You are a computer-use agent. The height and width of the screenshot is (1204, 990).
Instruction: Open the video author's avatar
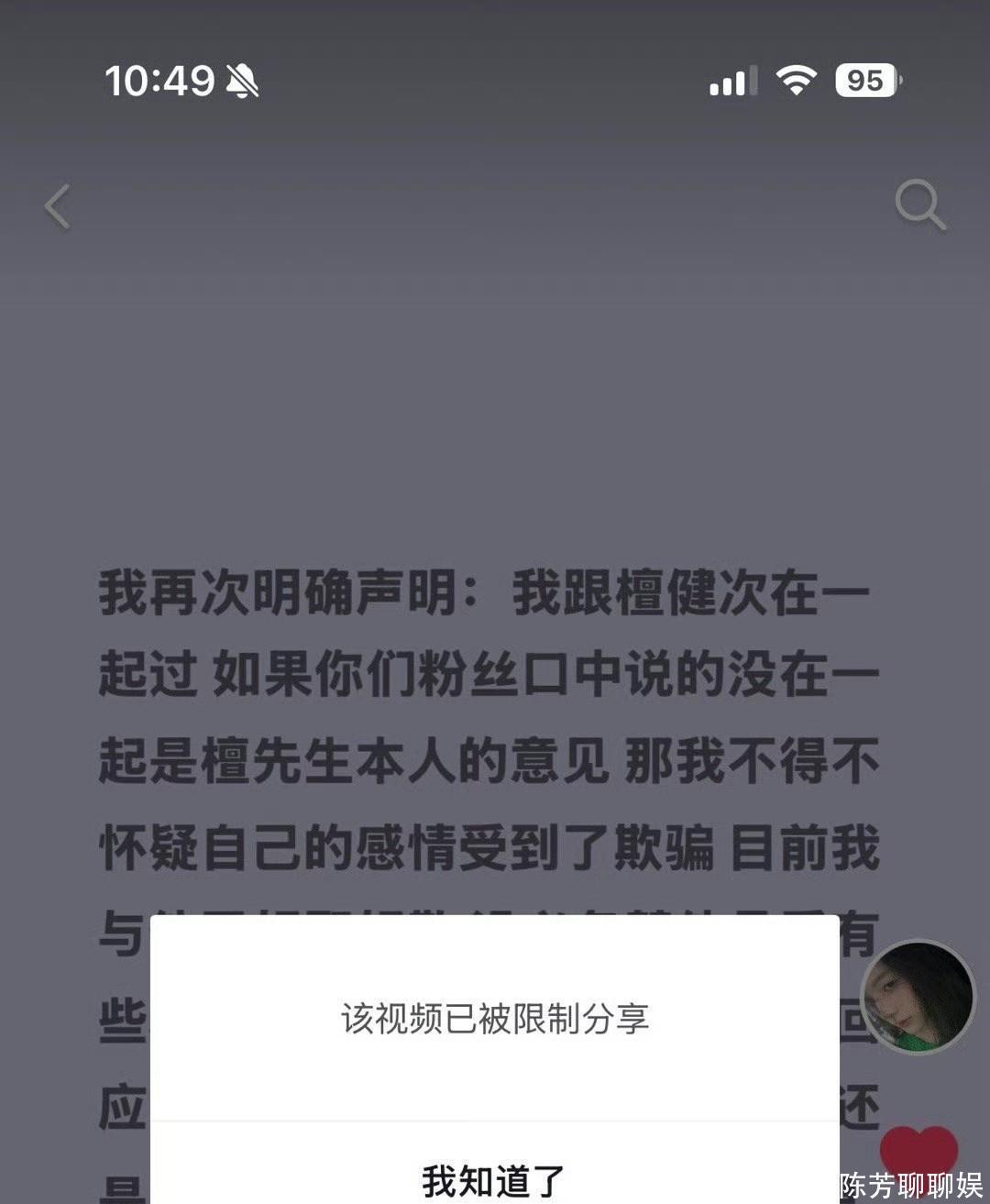click(918, 995)
